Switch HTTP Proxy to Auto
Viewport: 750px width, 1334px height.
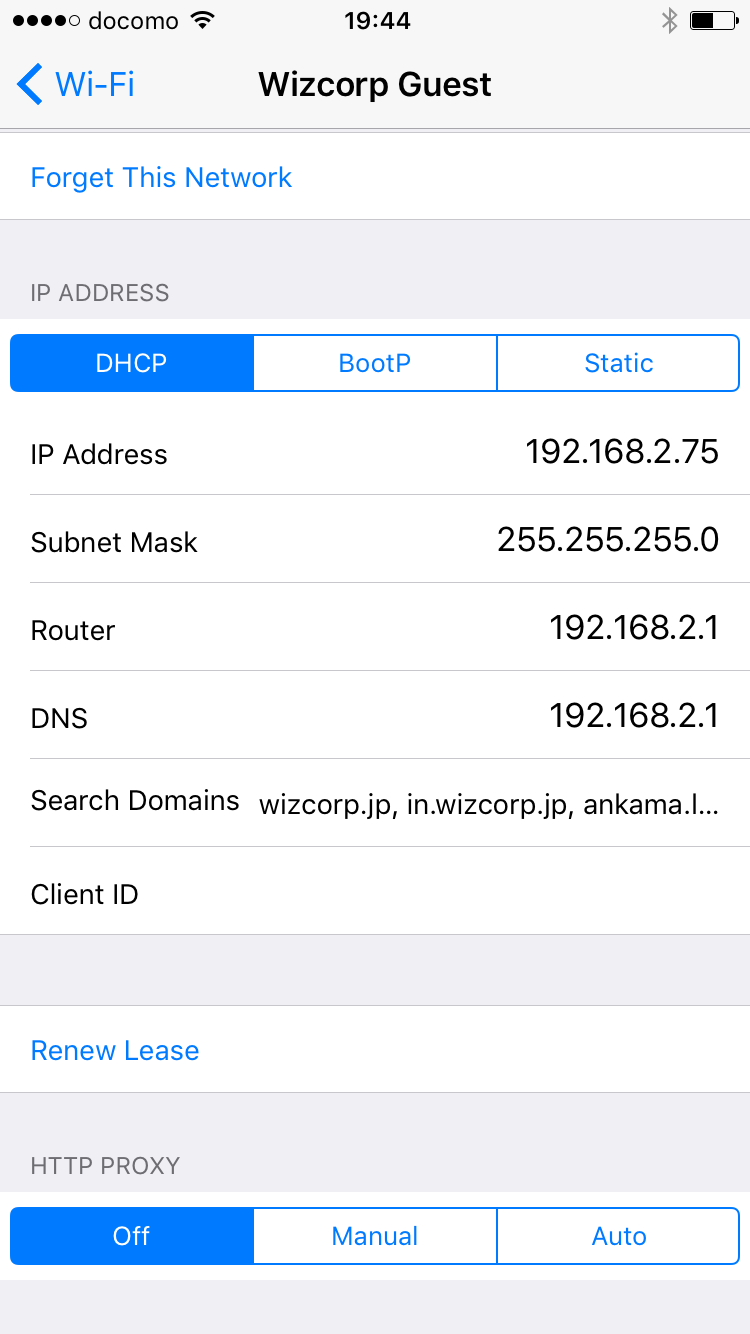(618, 1236)
